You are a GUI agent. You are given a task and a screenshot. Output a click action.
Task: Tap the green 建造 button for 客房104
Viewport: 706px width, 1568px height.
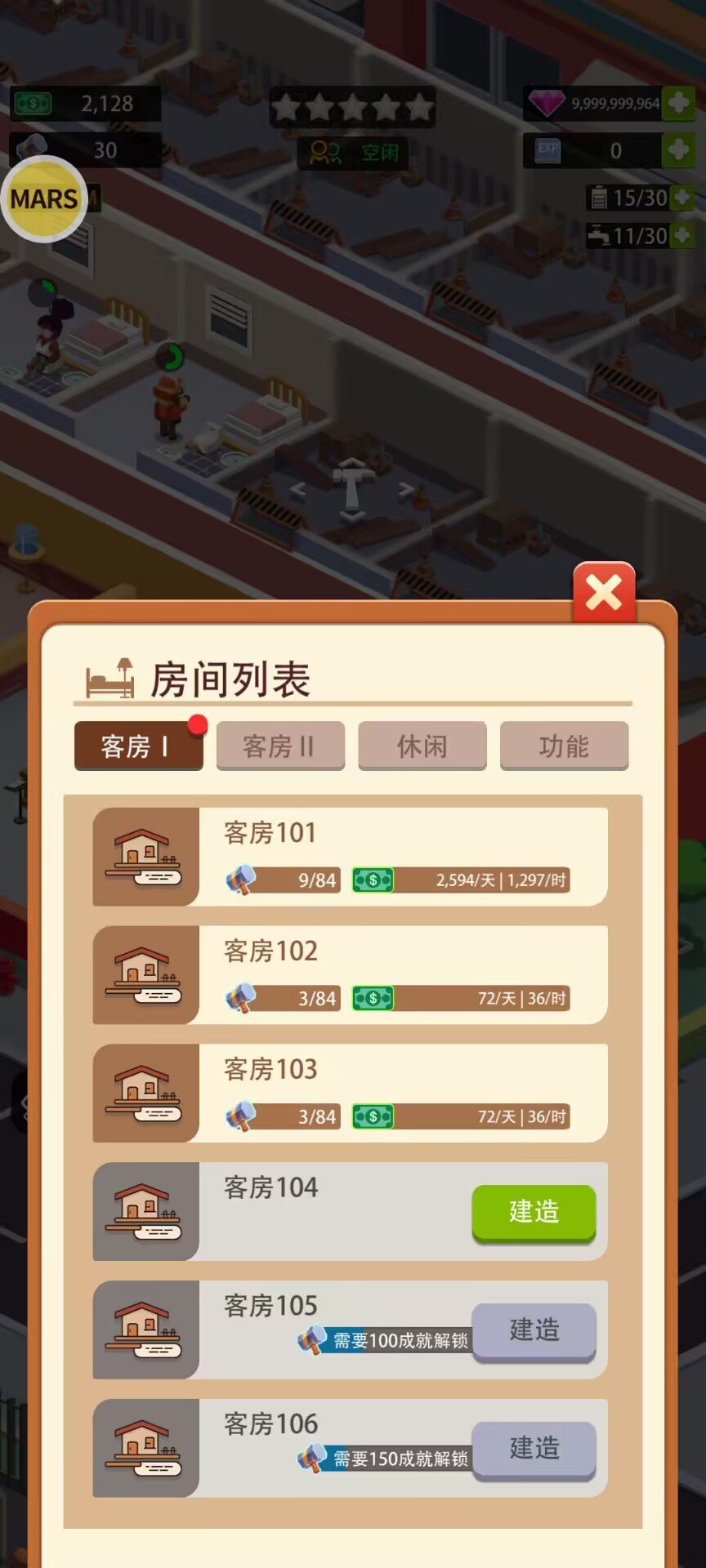[534, 1212]
